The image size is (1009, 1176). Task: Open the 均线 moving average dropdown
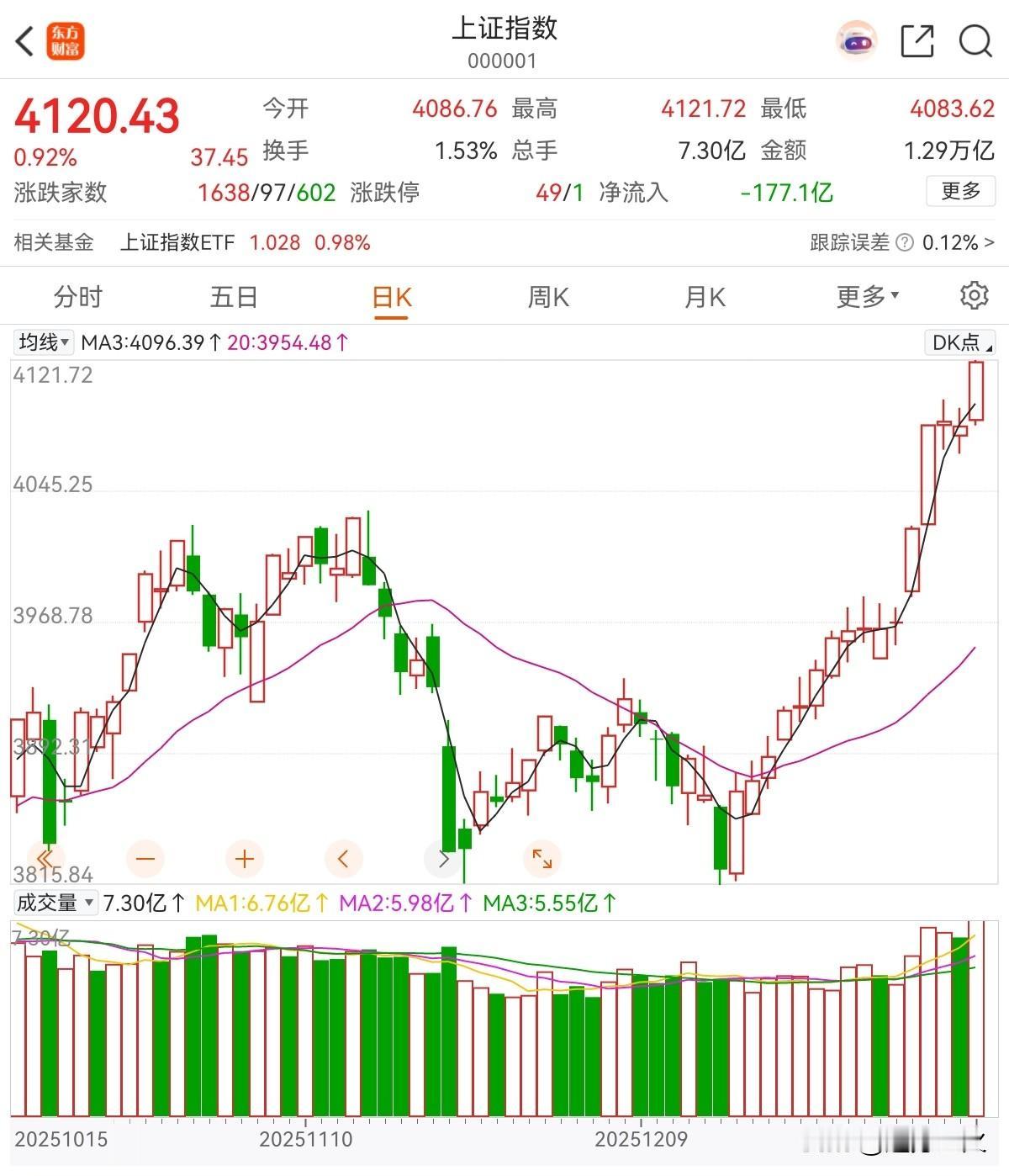click(43, 342)
